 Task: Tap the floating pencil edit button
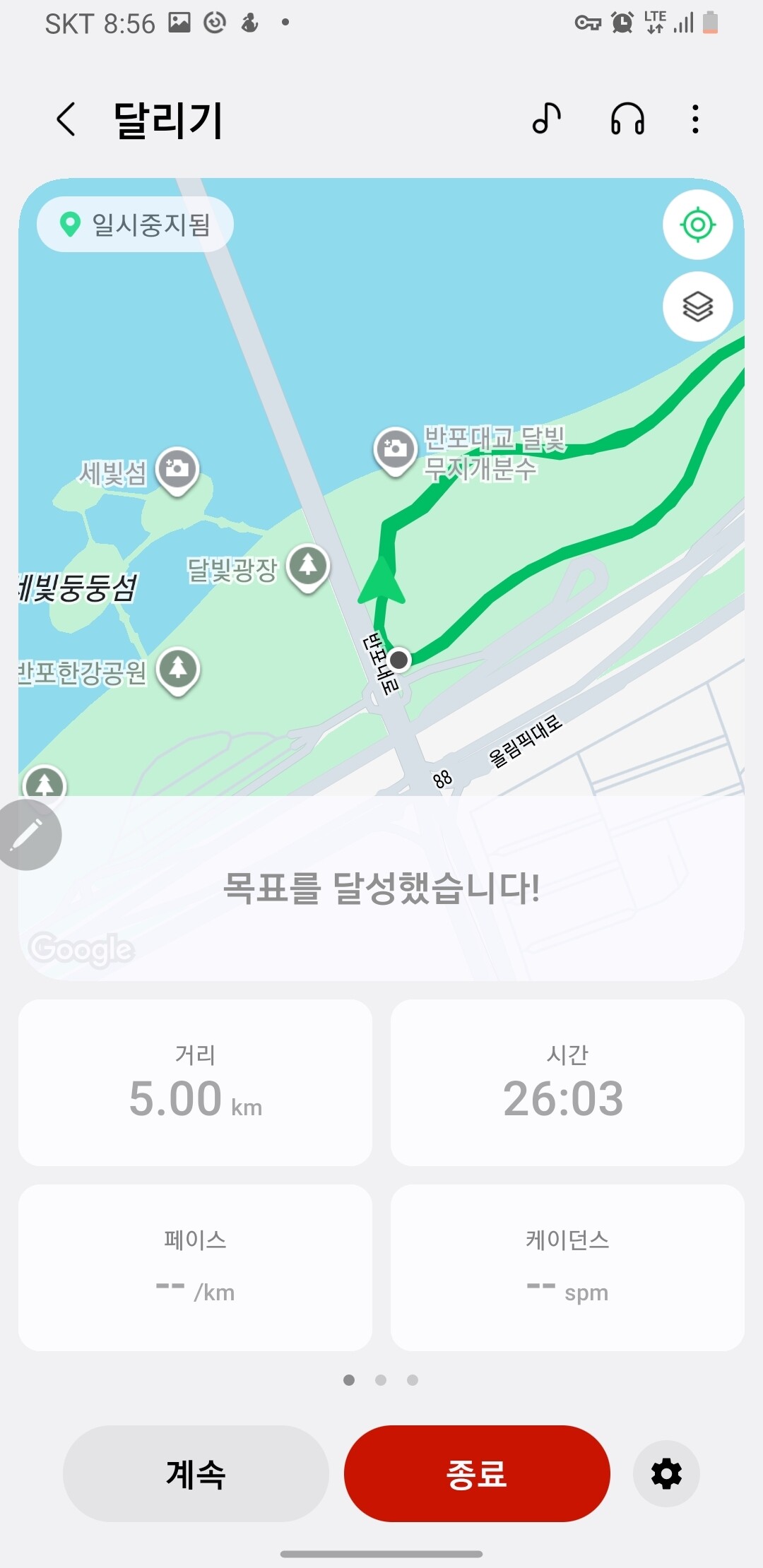[x=28, y=835]
